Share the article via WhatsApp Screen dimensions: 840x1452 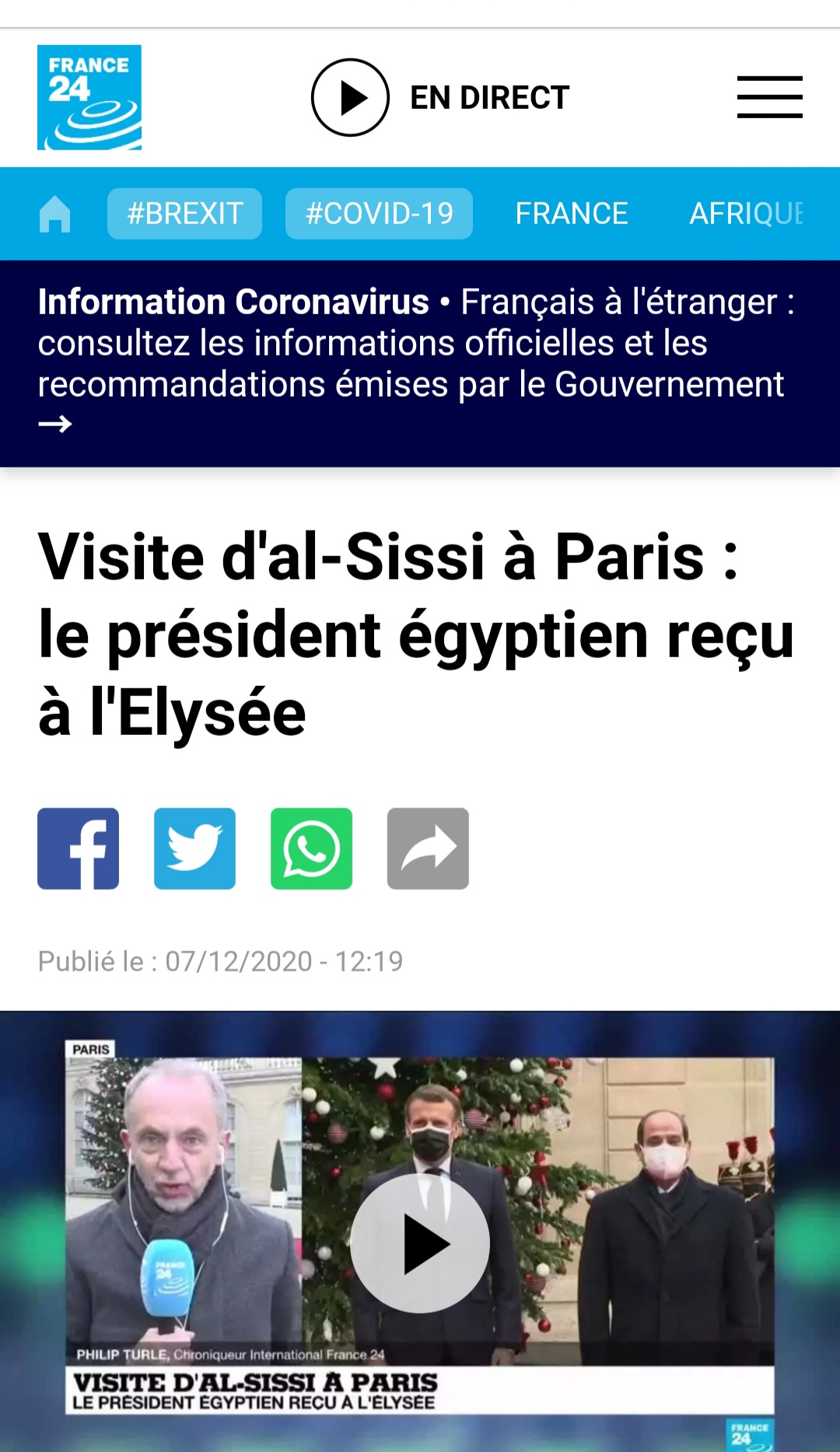[311, 848]
